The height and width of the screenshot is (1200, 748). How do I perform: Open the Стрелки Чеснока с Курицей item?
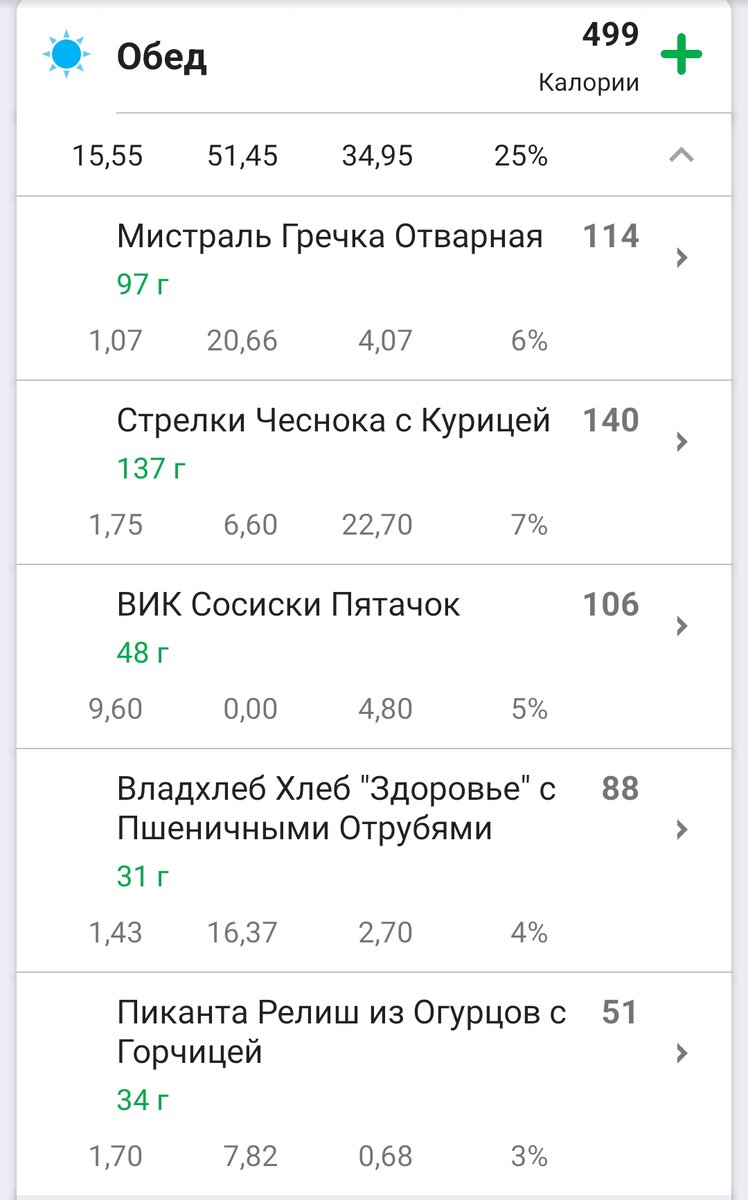[335, 420]
